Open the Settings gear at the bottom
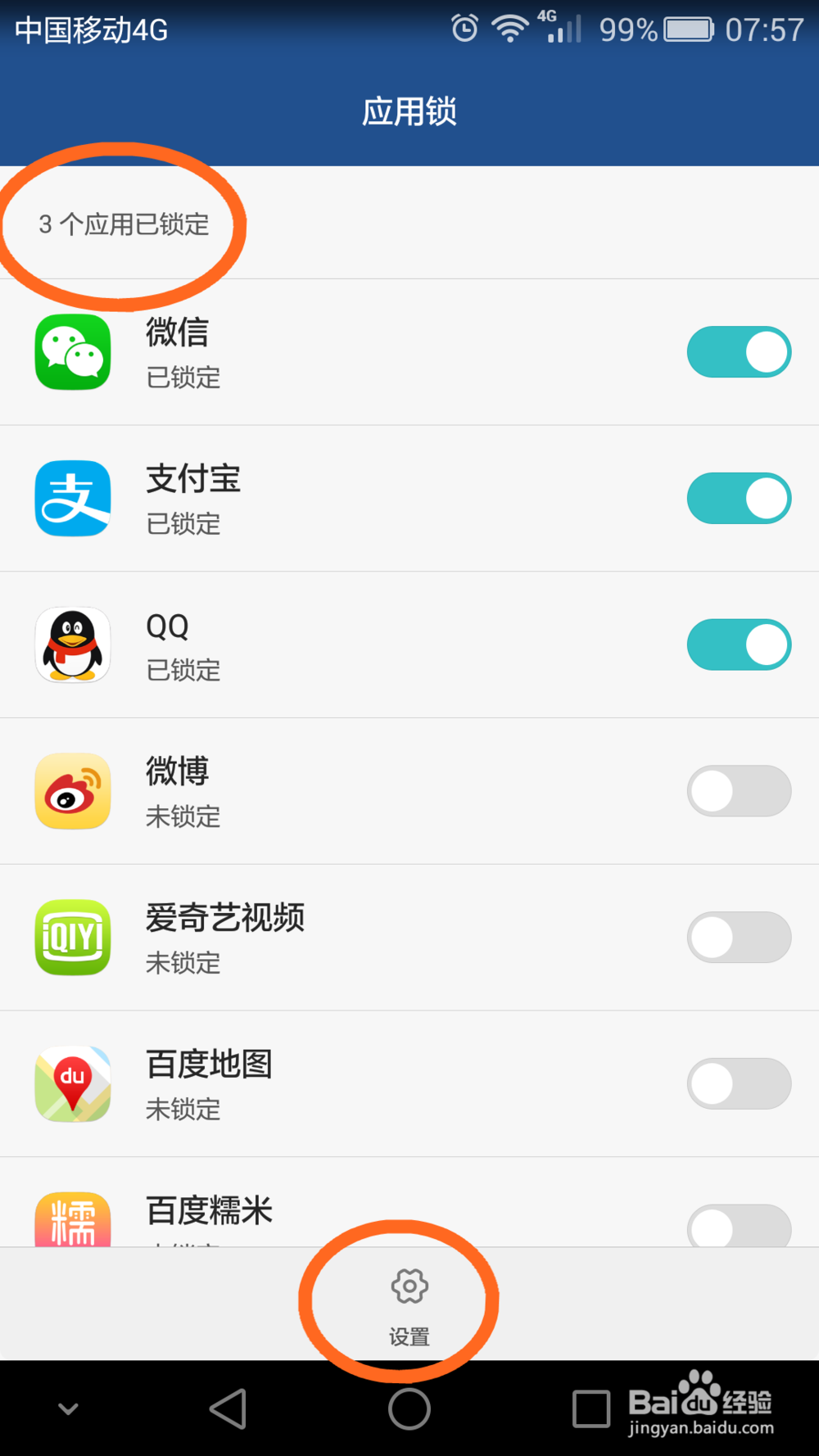Screen dimensions: 819x1456 [x=409, y=1287]
